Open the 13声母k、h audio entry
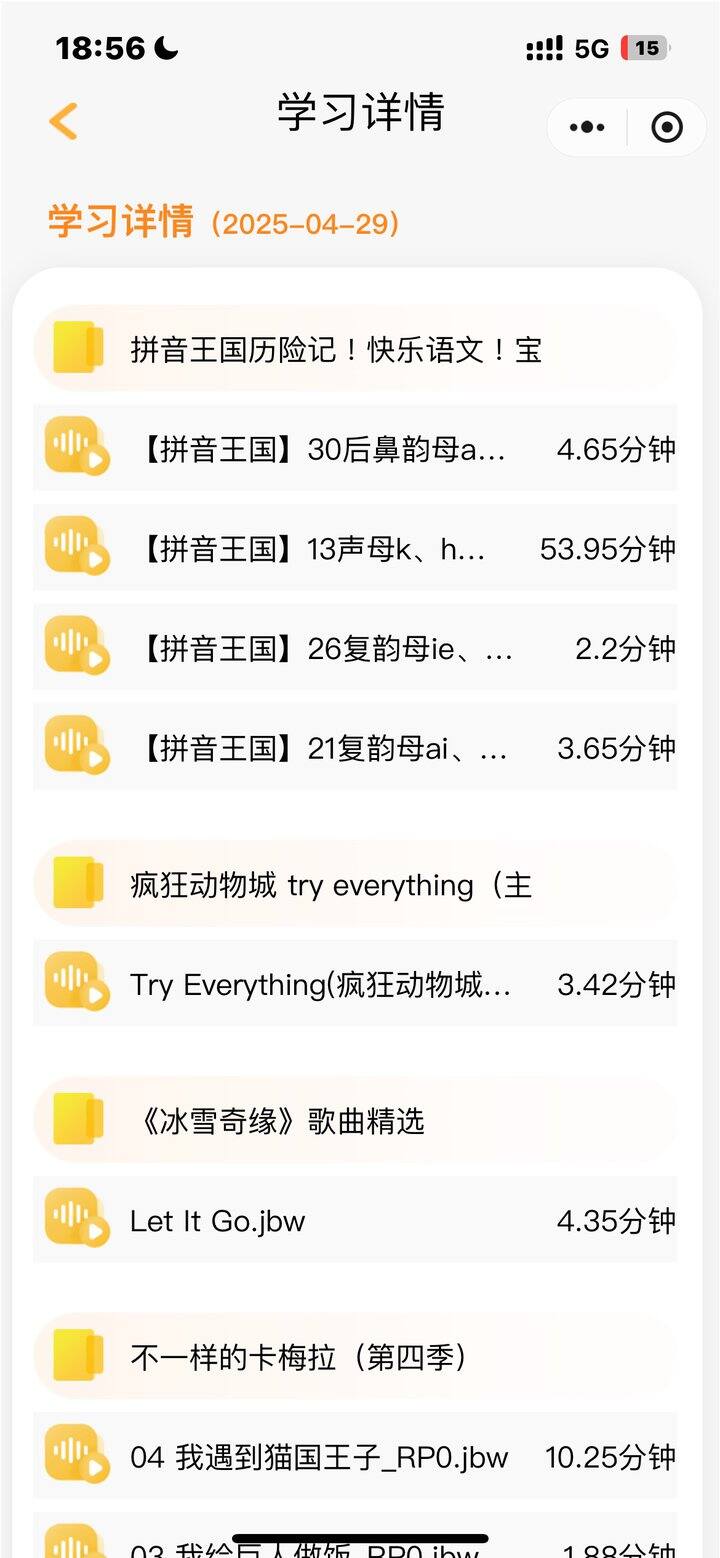720x1558 pixels. point(355,547)
